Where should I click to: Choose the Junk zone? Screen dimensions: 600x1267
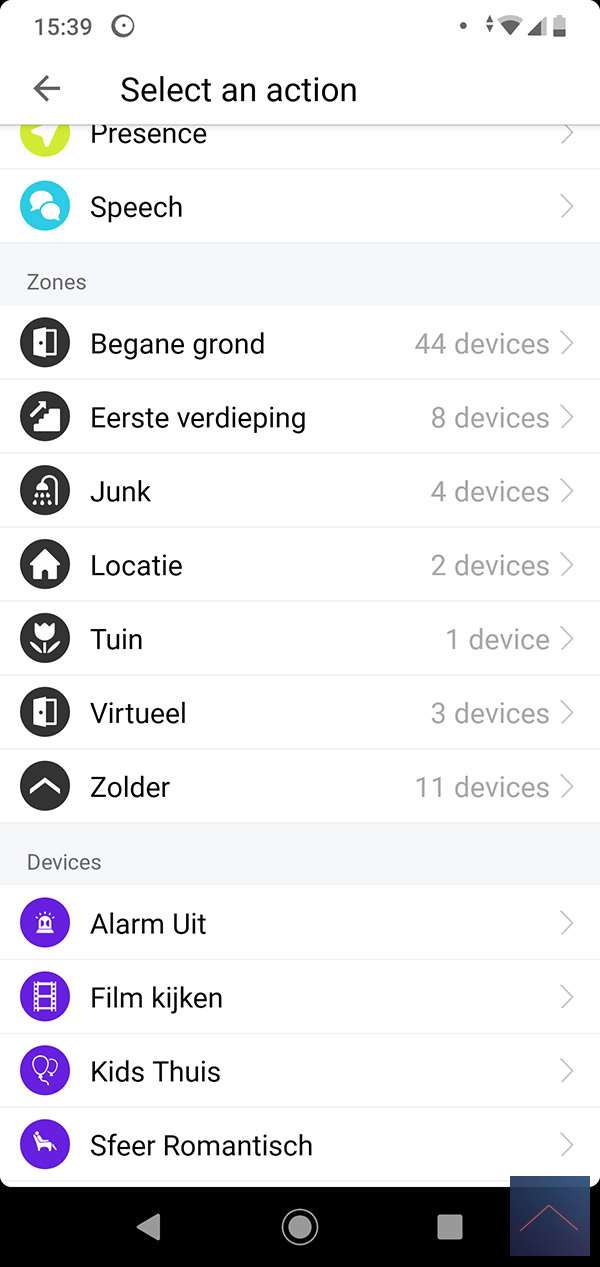pos(300,492)
